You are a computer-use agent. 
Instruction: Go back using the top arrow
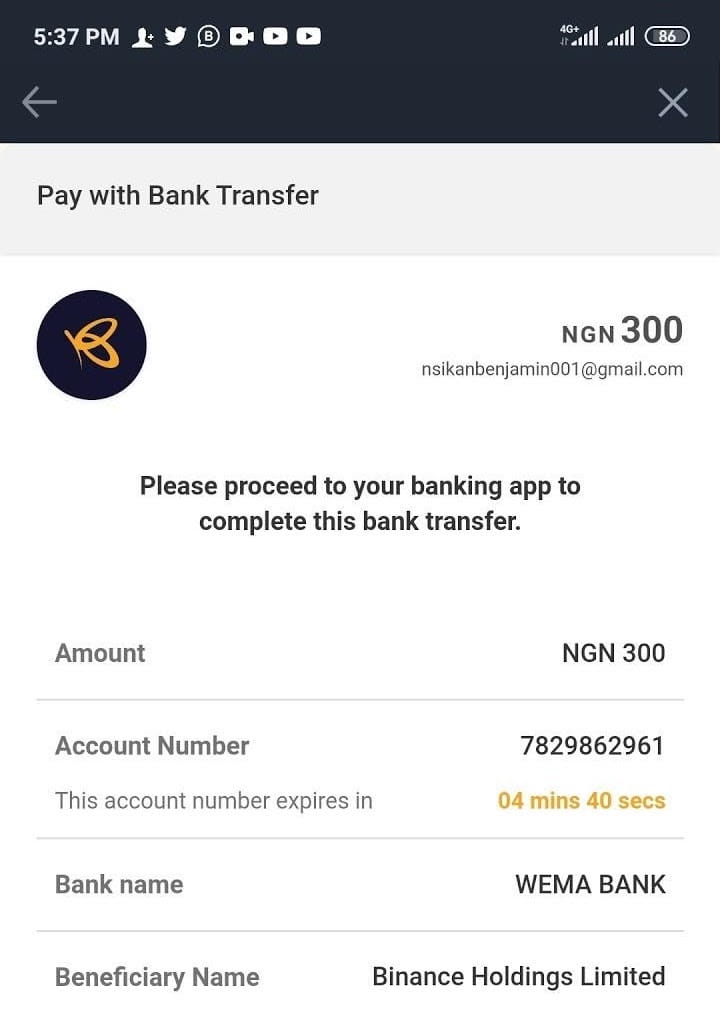point(40,102)
